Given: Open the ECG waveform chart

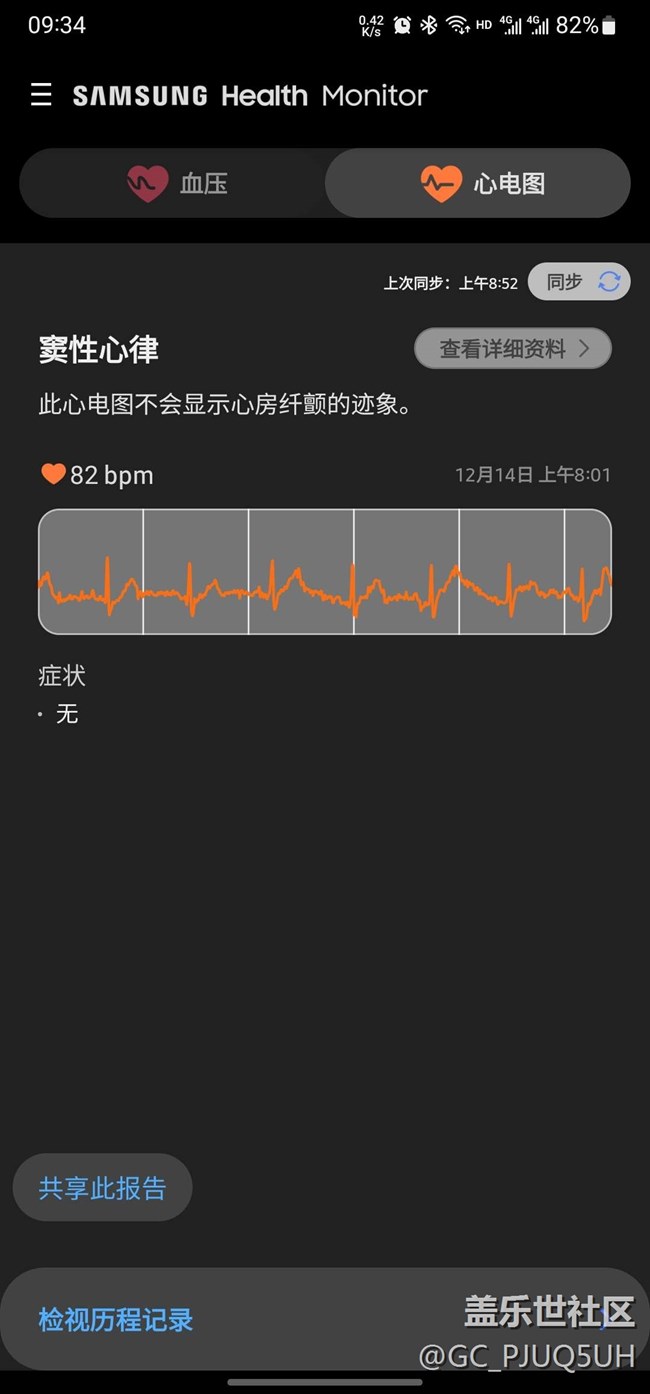Looking at the screenshot, I should 324,572.
